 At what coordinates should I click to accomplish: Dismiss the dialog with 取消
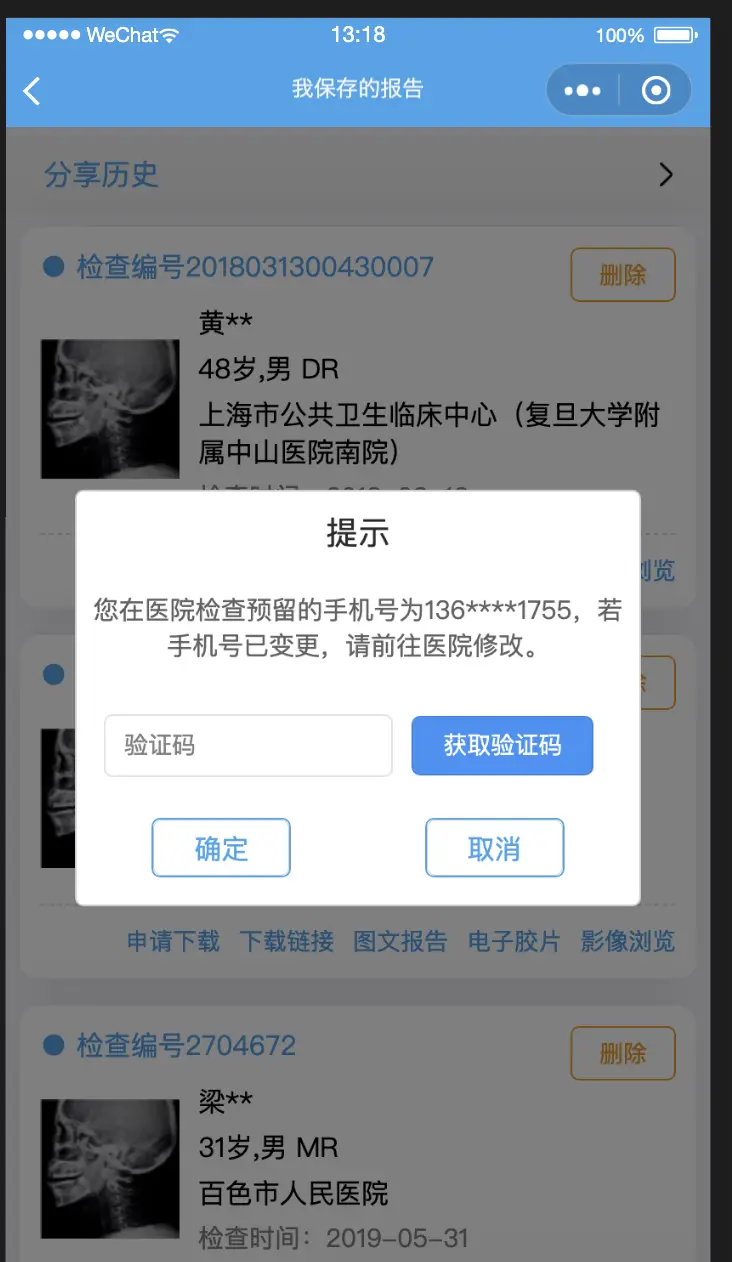tap(494, 848)
